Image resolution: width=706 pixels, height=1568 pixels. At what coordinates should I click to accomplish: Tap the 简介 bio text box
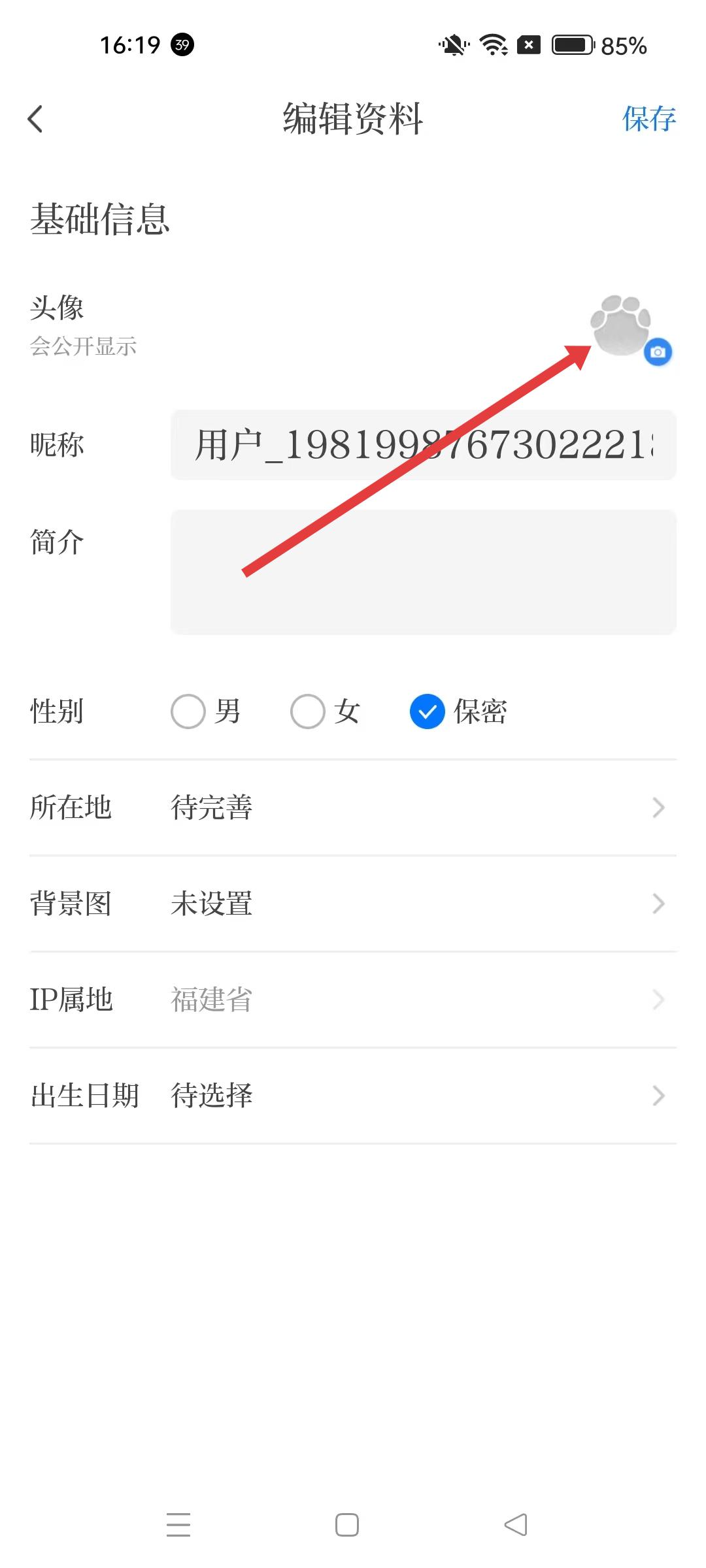point(423,572)
